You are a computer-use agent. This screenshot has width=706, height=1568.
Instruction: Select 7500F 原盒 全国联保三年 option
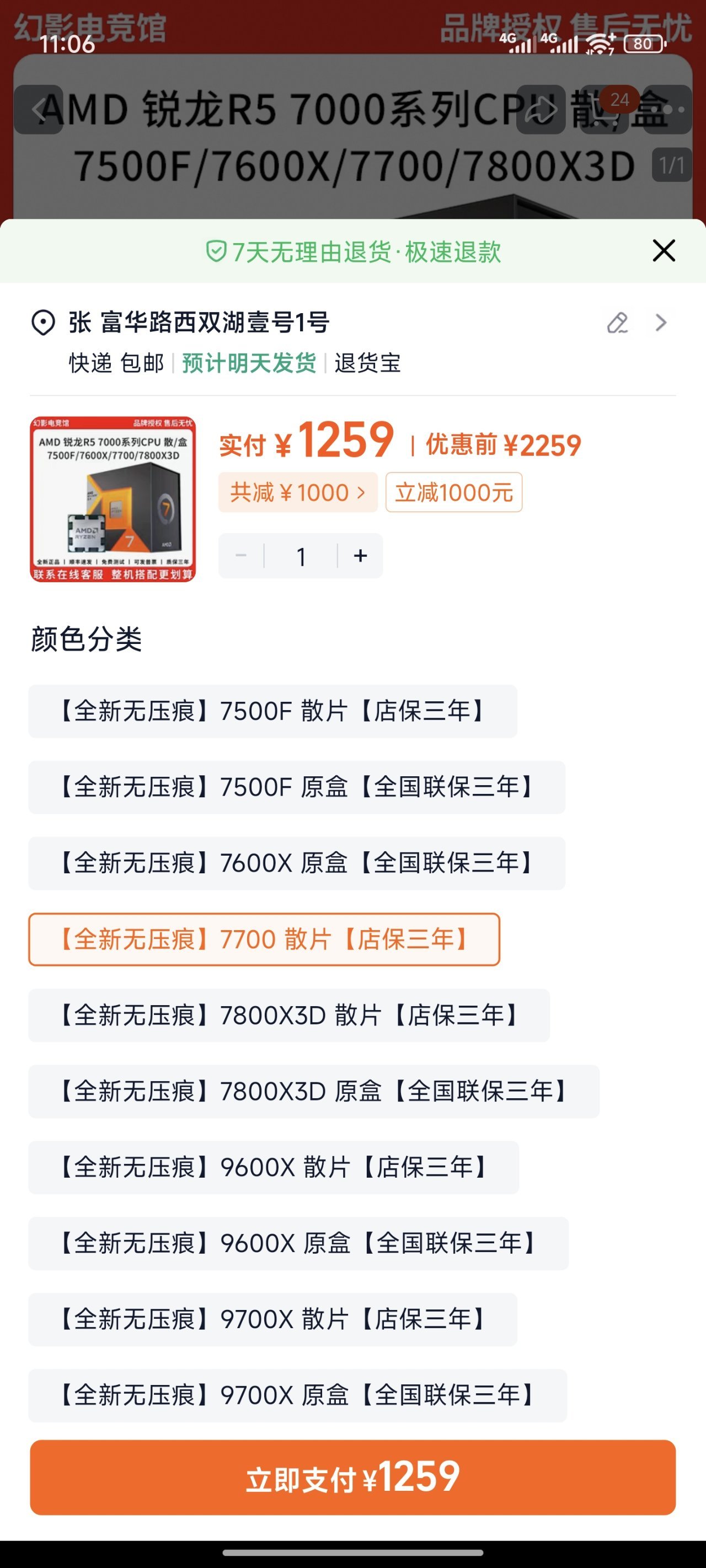[297, 787]
